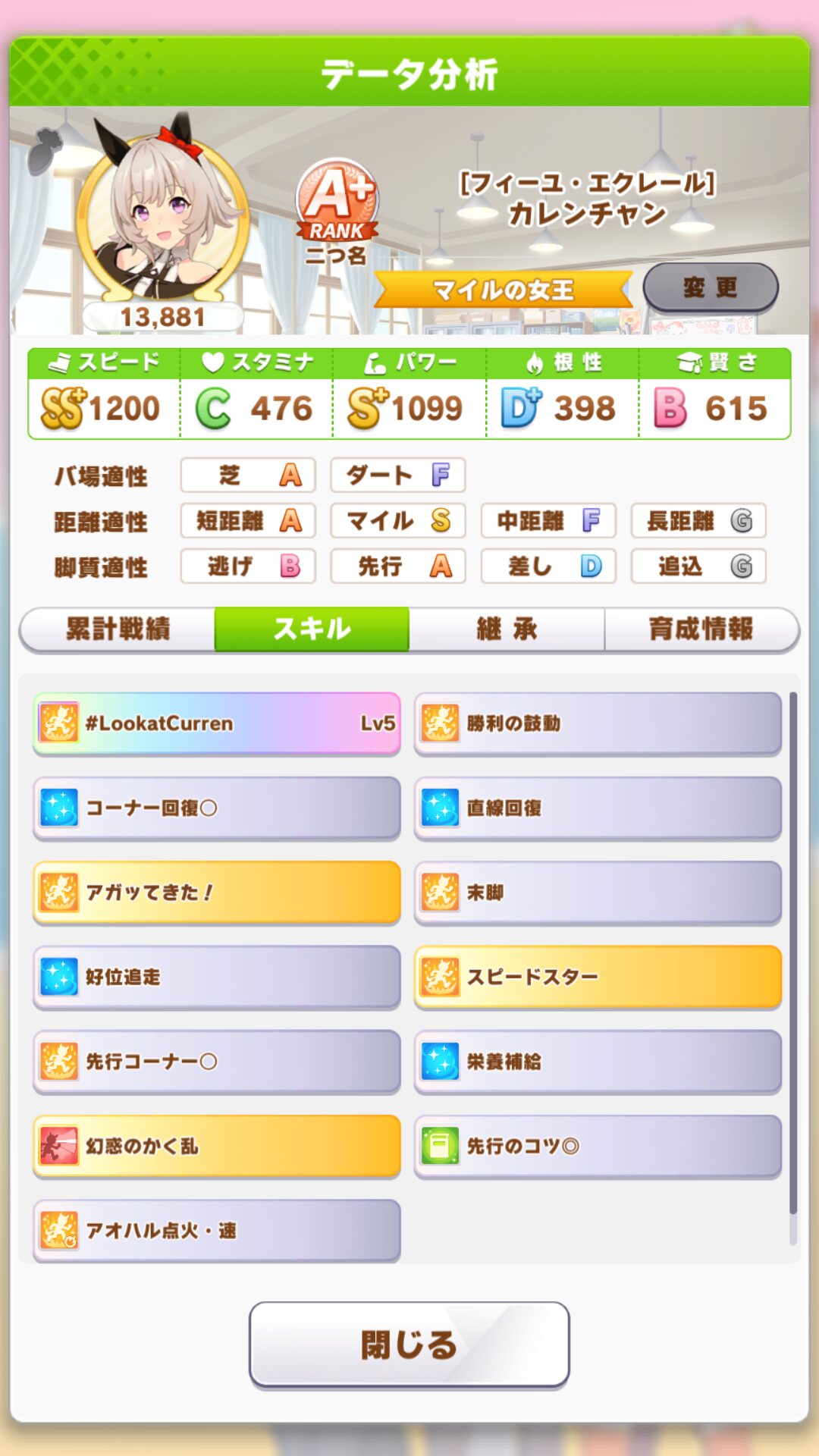
Task: Tap the アオハル点火・速 skill
Action: [217, 1230]
